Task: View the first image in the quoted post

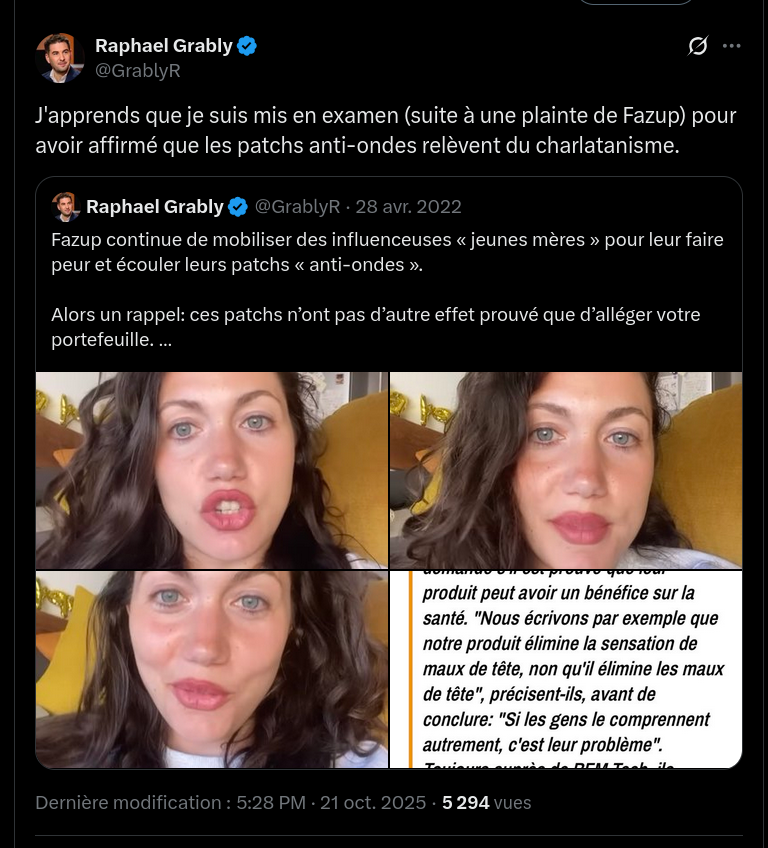Action: click(212, 470)
